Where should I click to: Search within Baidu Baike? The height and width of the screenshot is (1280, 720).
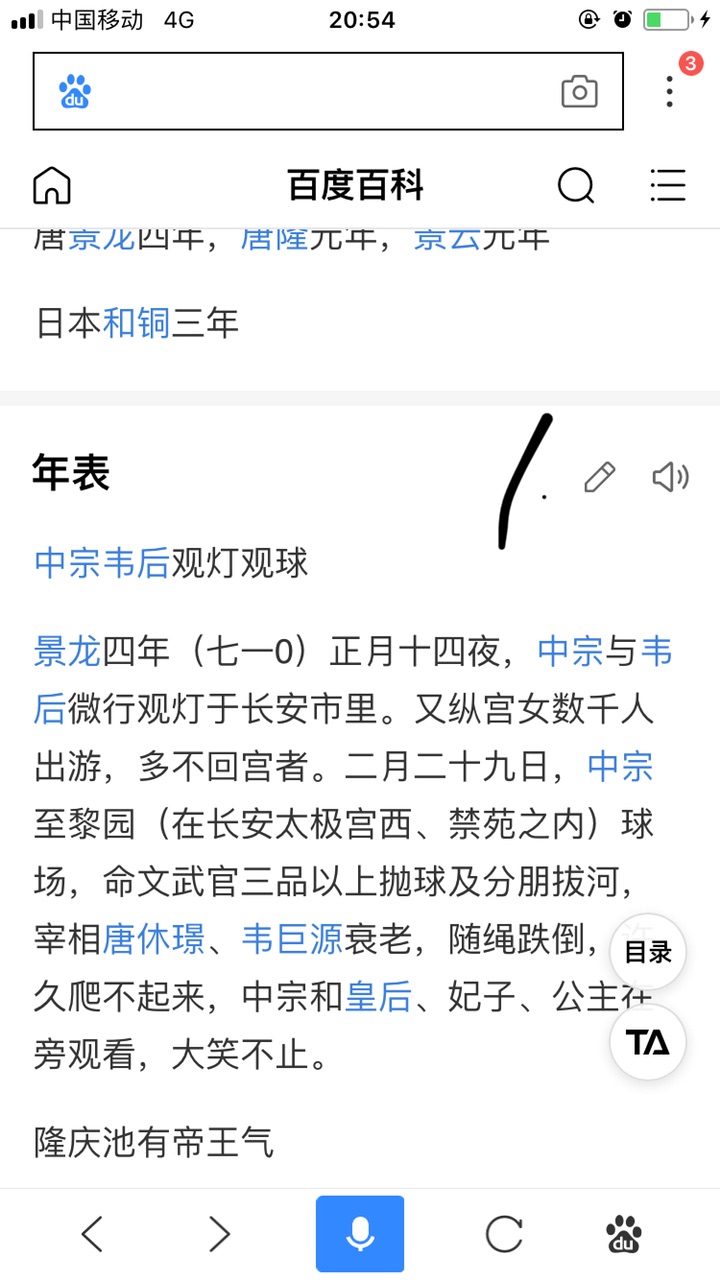click(x=576, y=186)
